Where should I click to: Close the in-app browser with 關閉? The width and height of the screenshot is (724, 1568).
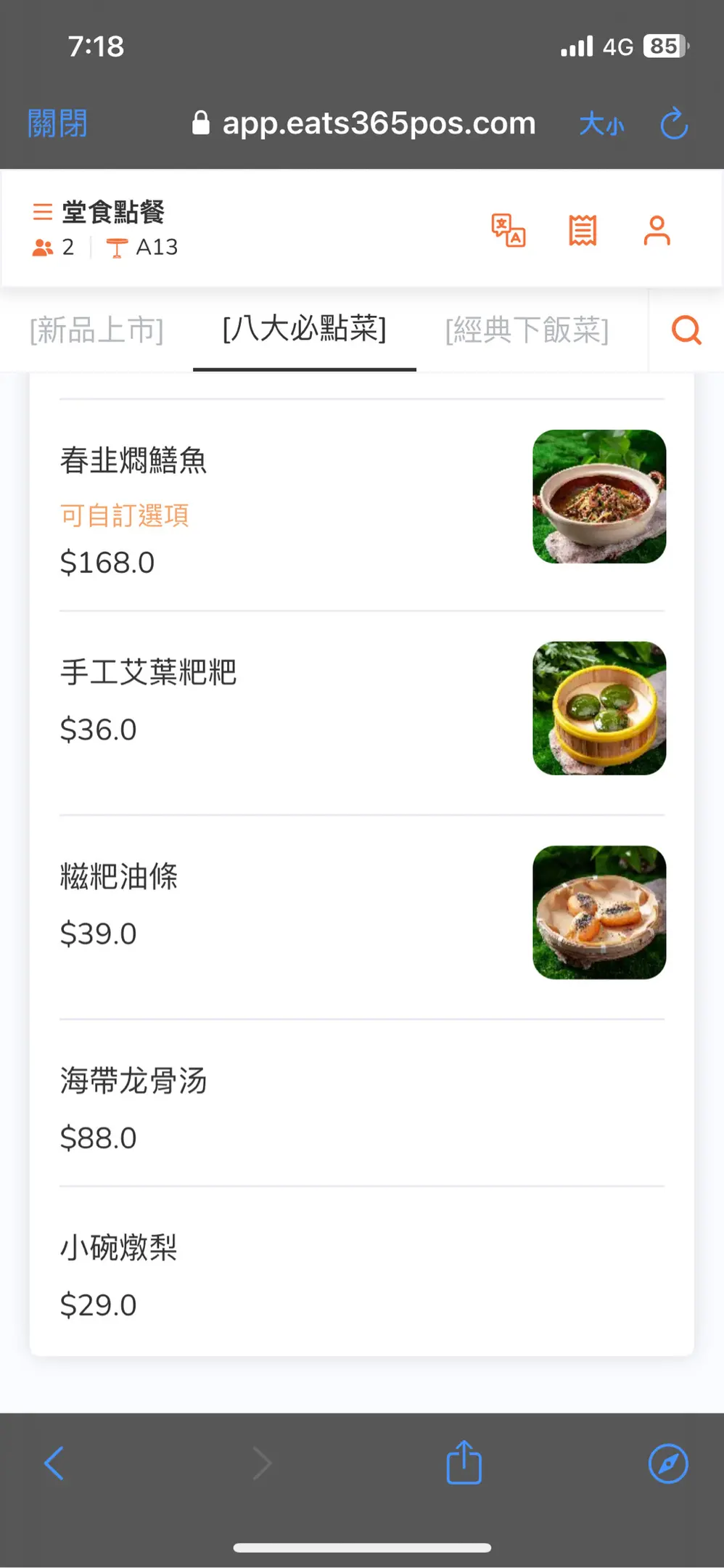click(x=57, y=123)
